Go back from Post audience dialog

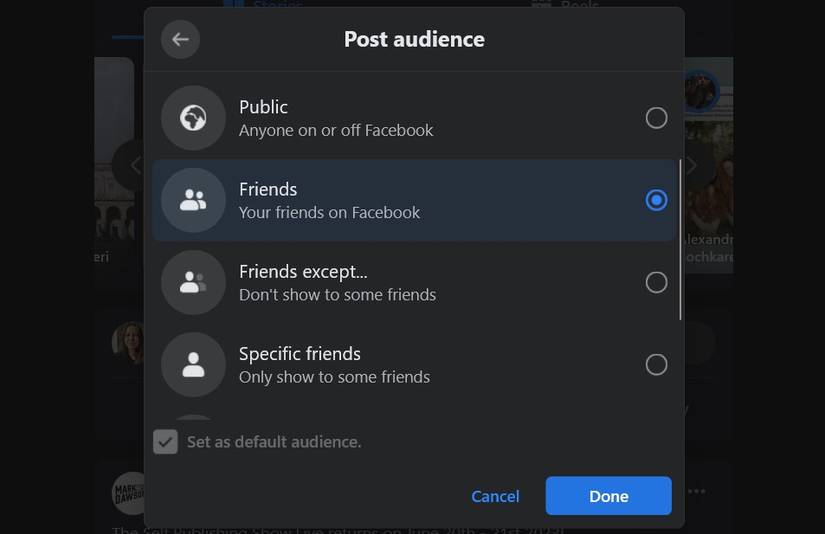tap(180, 39)
